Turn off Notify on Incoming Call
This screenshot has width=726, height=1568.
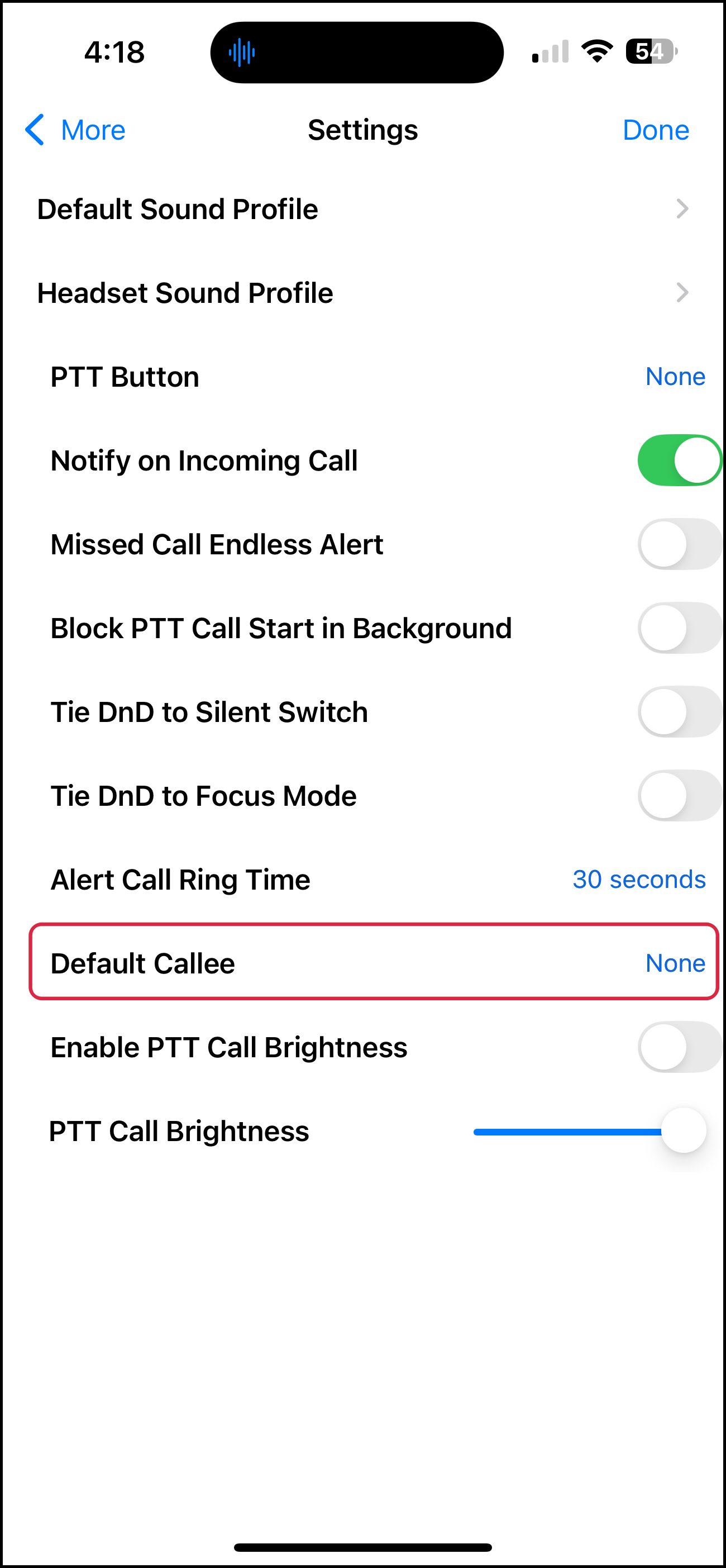[679, 460]
